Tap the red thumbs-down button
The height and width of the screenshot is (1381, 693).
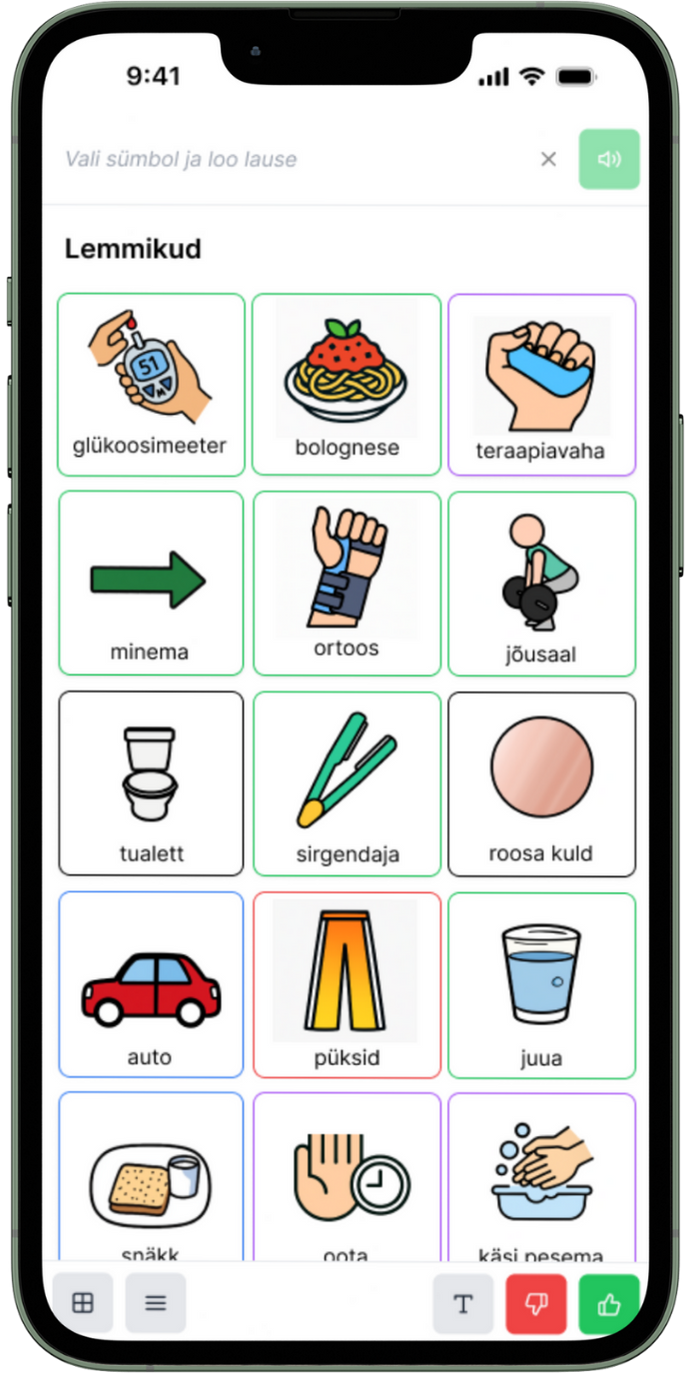[536, 1303]
